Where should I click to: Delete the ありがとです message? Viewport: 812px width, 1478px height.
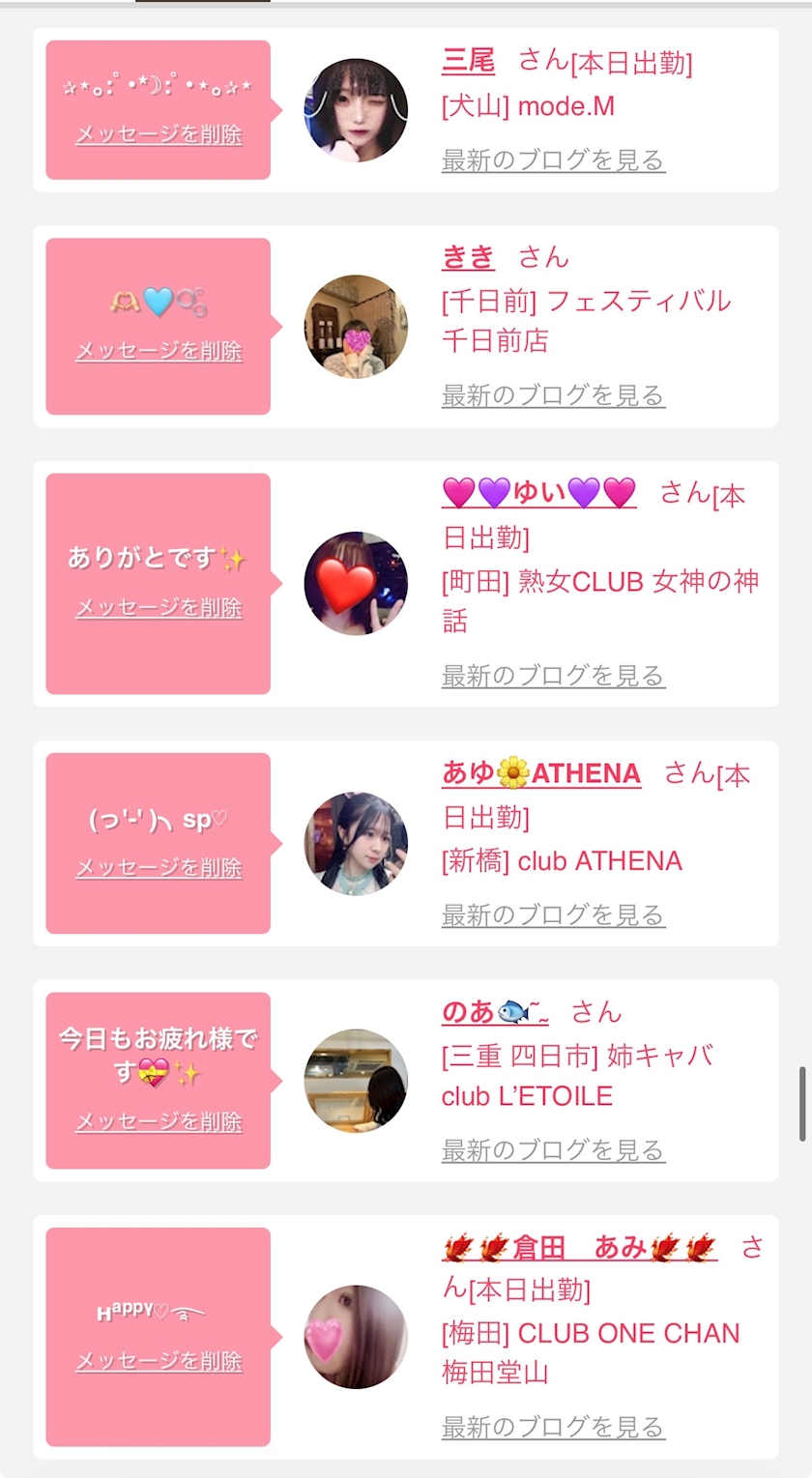pos(159,607)
